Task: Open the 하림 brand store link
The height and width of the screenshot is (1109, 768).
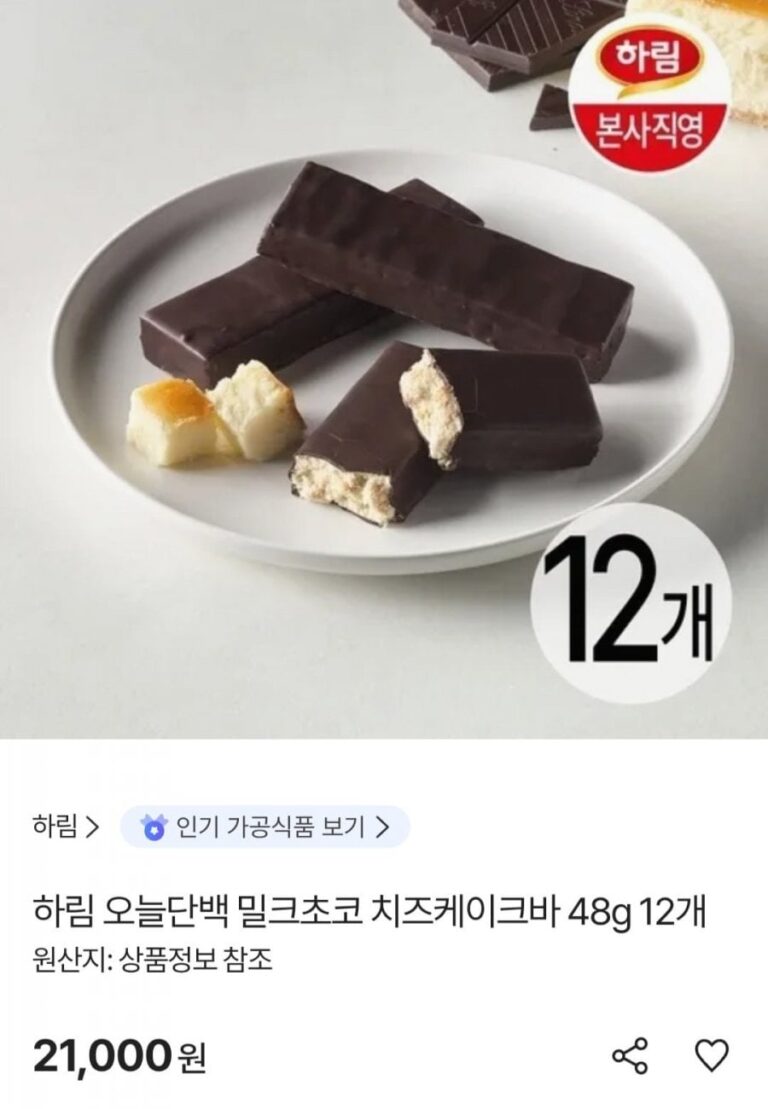Action: (x=66, y=827)
